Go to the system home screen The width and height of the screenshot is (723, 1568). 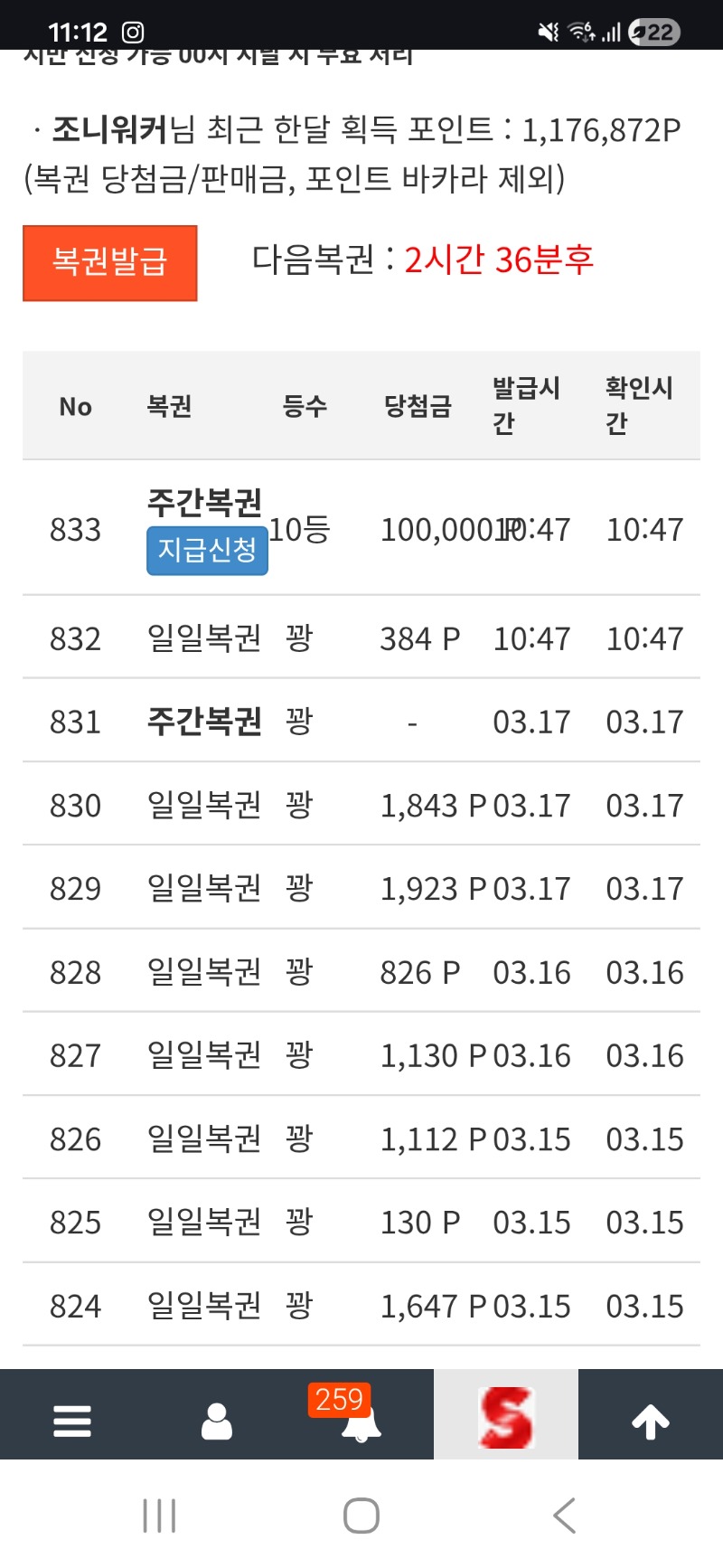[x=361, y=1515]
